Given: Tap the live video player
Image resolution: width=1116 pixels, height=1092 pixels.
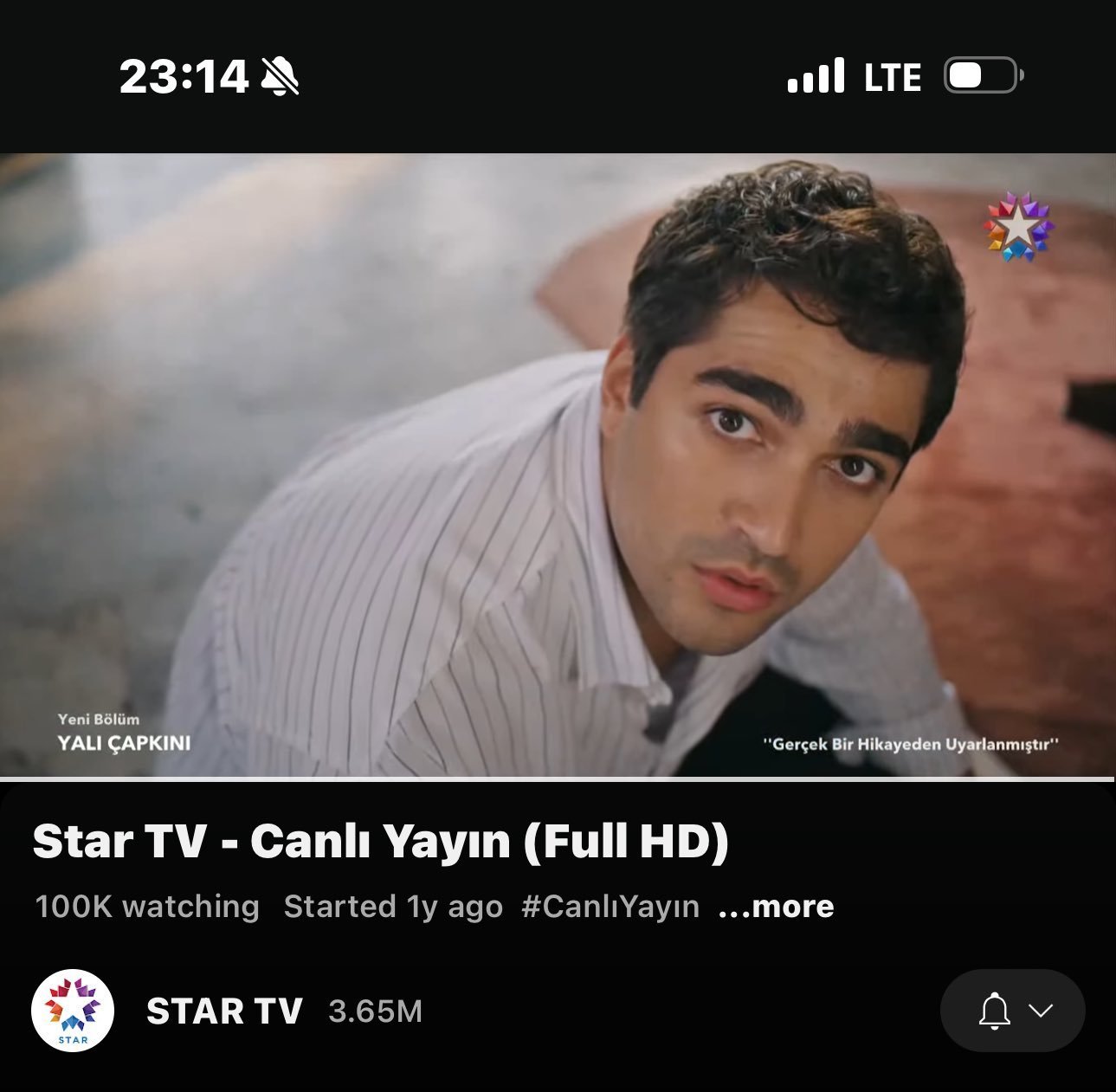Looking at the screenshot, I should 558,465.
